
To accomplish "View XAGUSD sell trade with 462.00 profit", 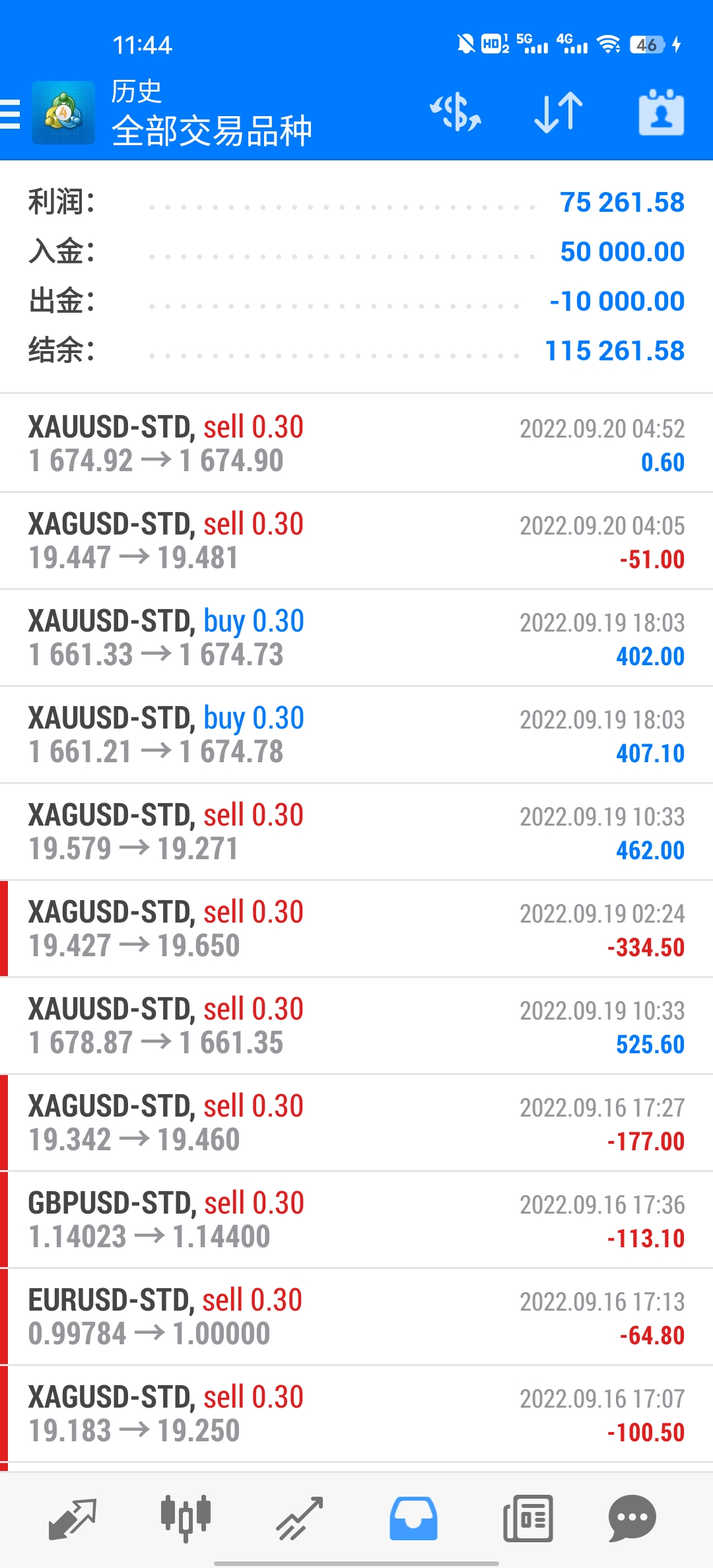I will [356, 832].
